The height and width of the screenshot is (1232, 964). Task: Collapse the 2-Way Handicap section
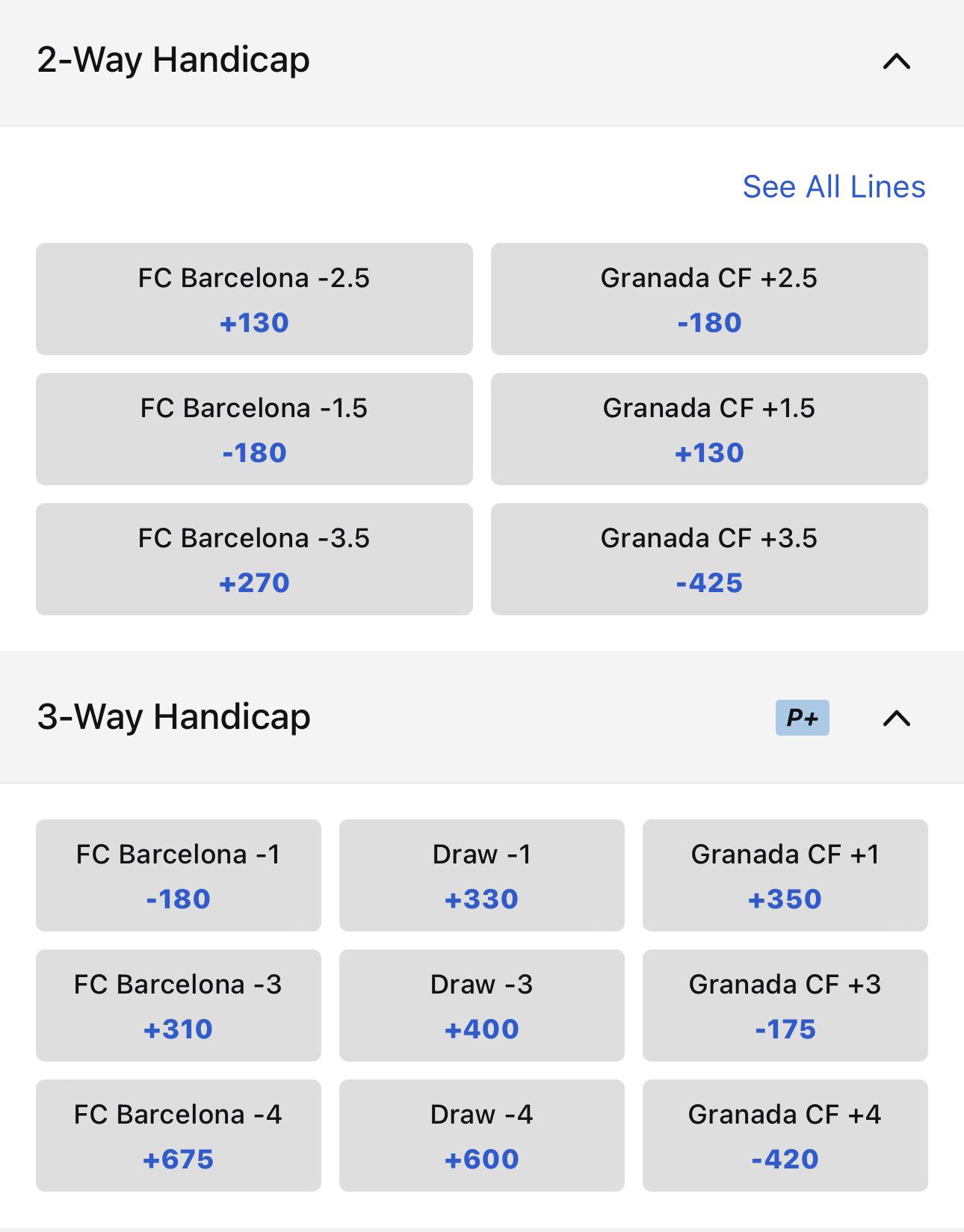(x=897, y=61)
